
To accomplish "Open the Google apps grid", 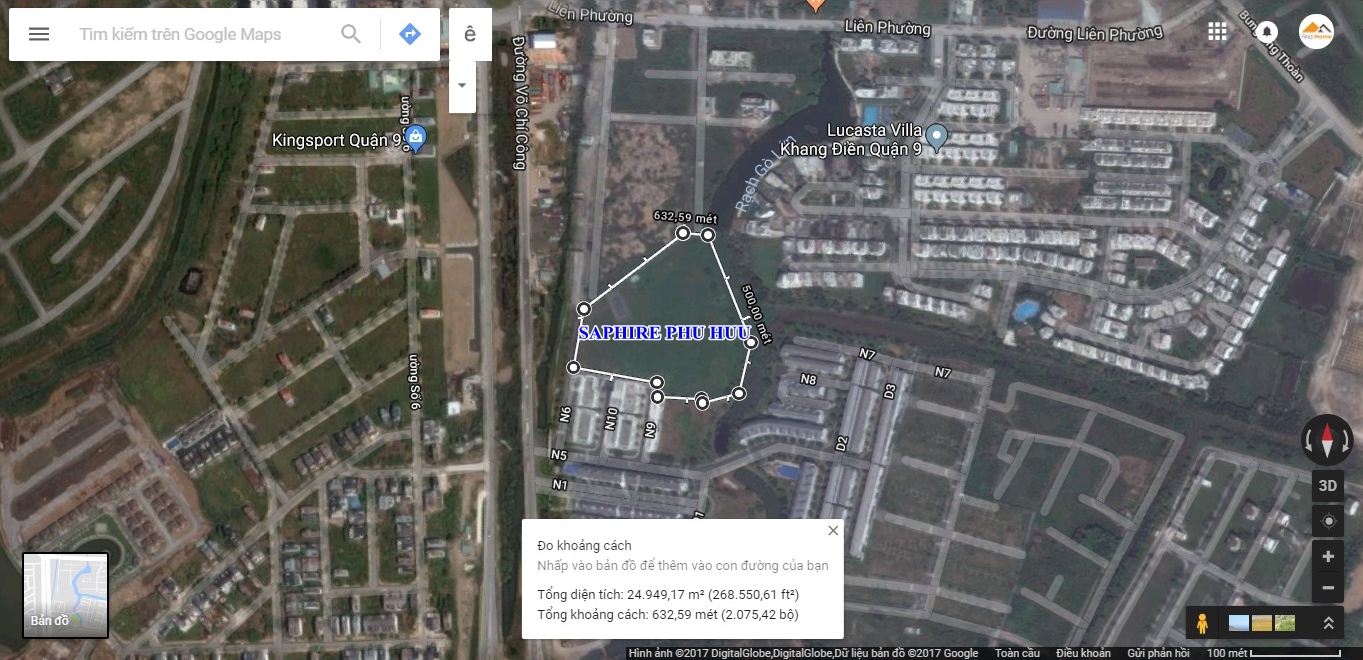I will tap(1217, 31).
